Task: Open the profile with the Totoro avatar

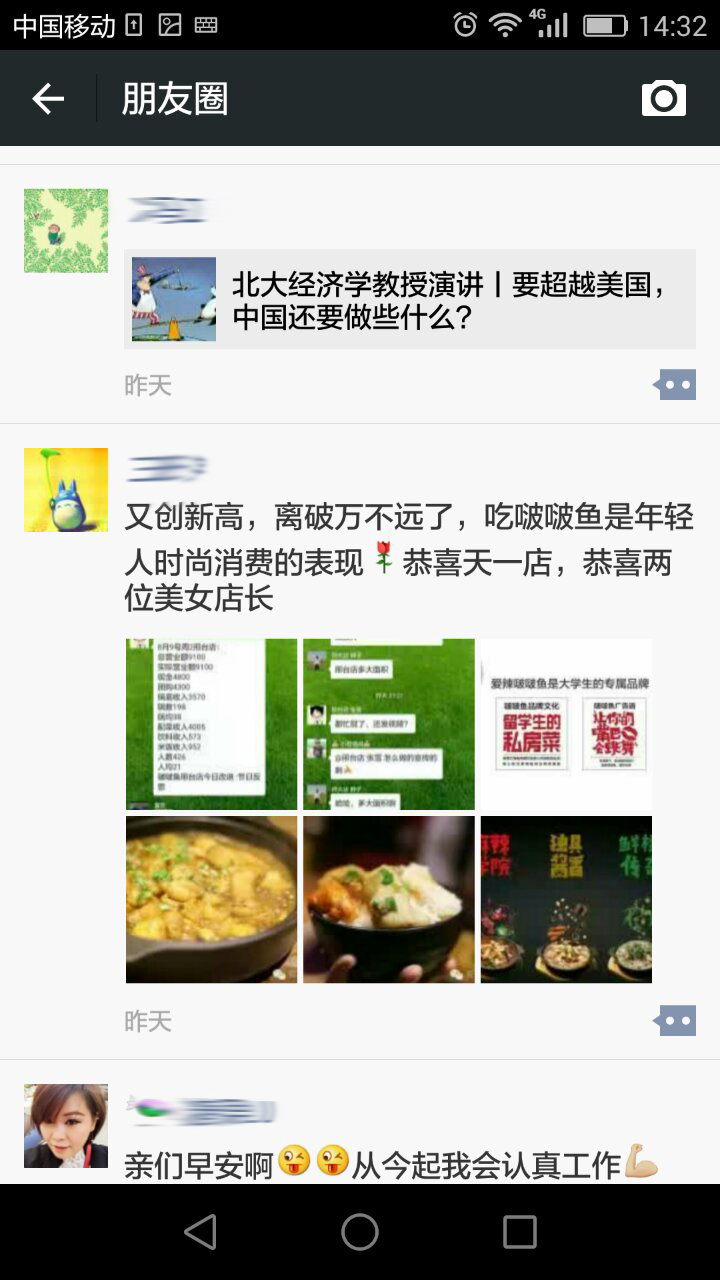Action: (x=66, y=490)
